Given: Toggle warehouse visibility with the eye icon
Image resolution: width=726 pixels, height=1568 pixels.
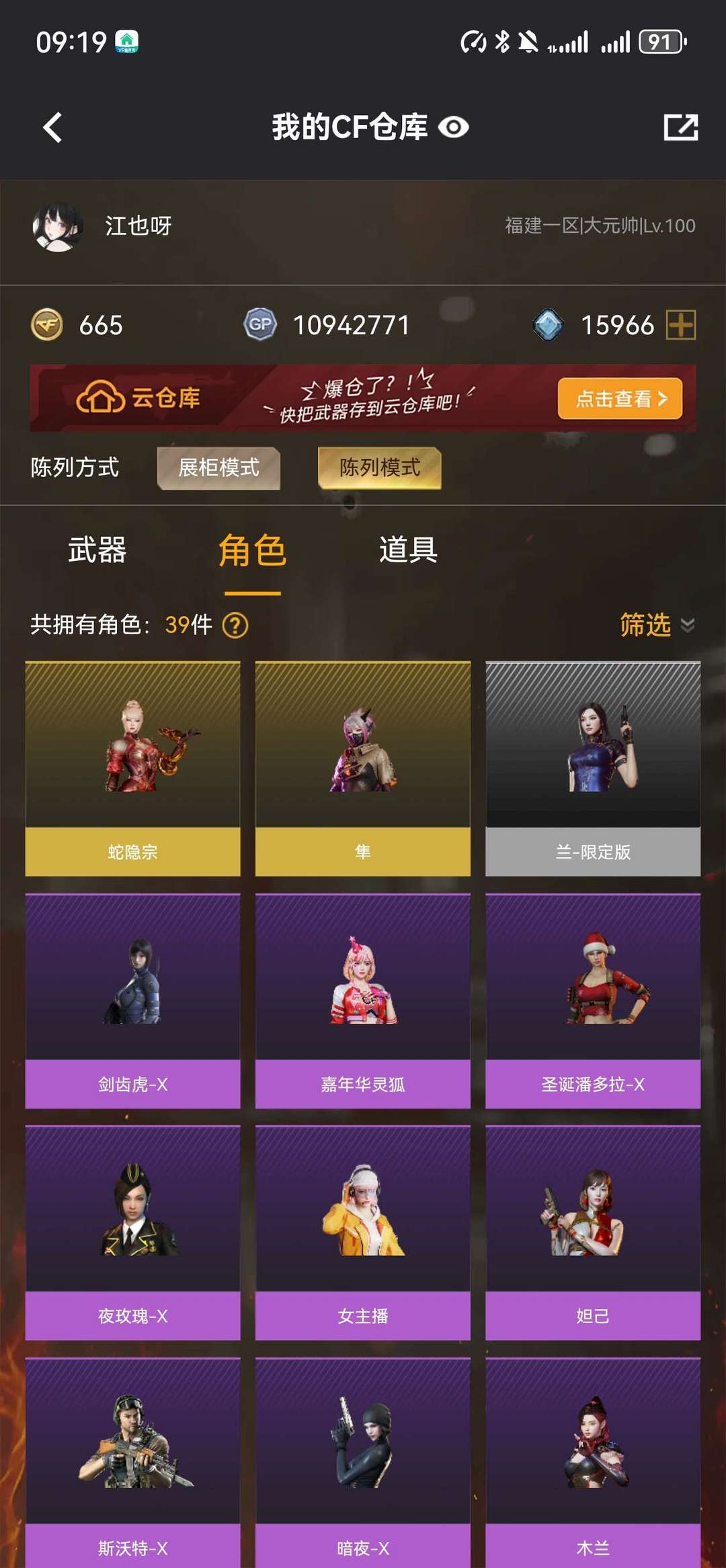Looking at the screenshot, I should pyautogui.click(x=453, y=127).
